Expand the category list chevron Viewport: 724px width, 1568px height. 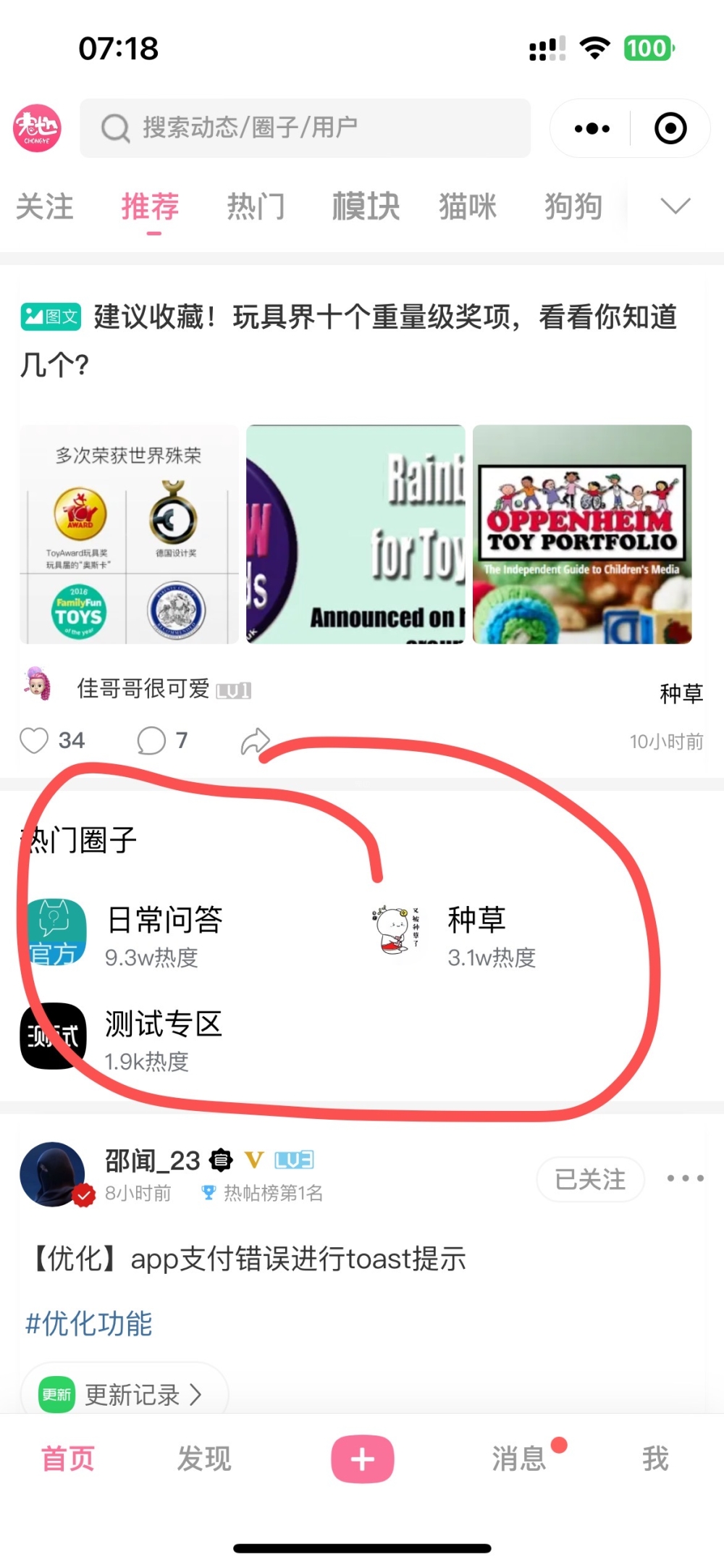pos(675,206)
